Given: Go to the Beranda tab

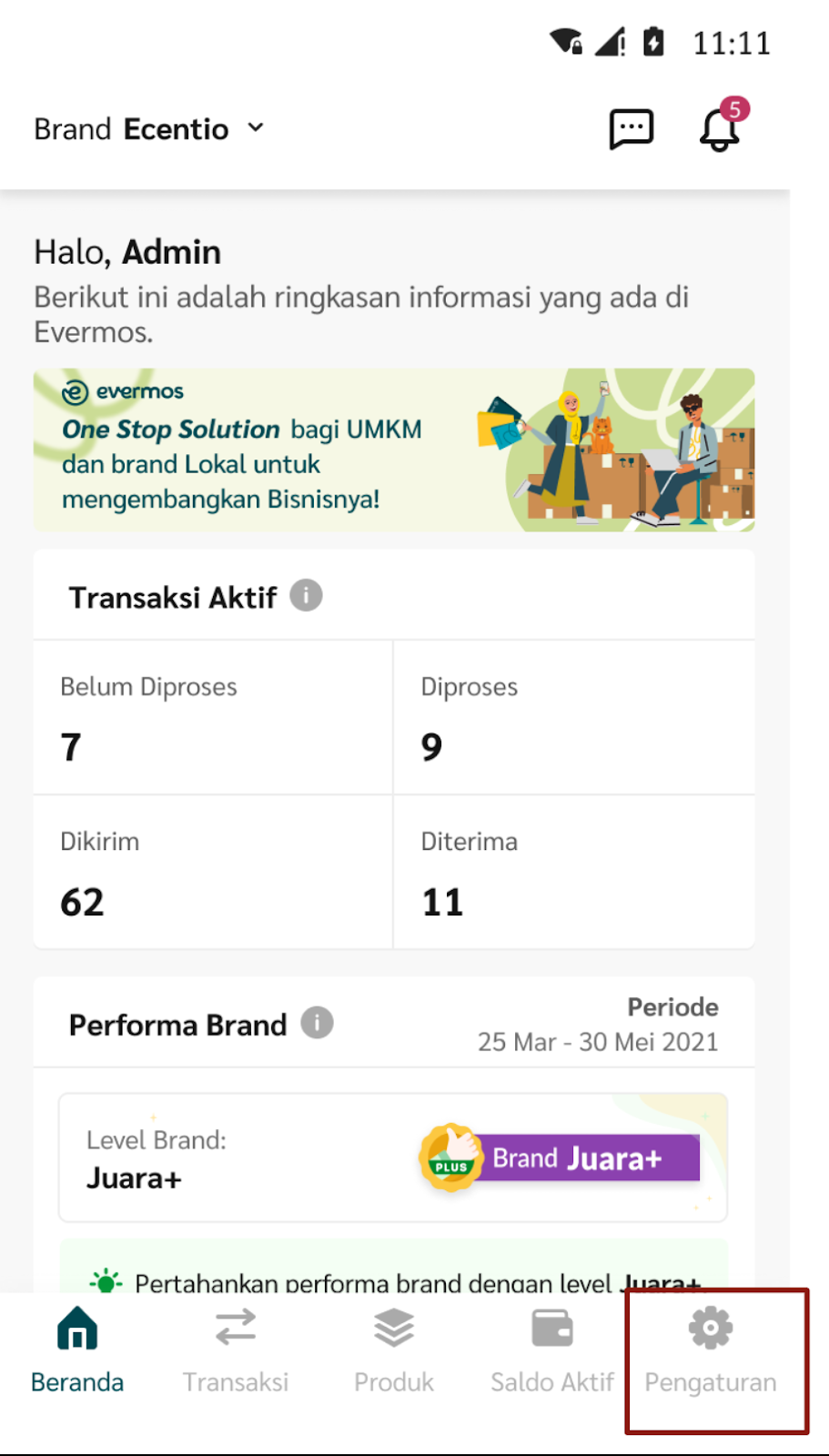Looking at the screenshot, I should pyautogui.click(x=77, y=1350).
